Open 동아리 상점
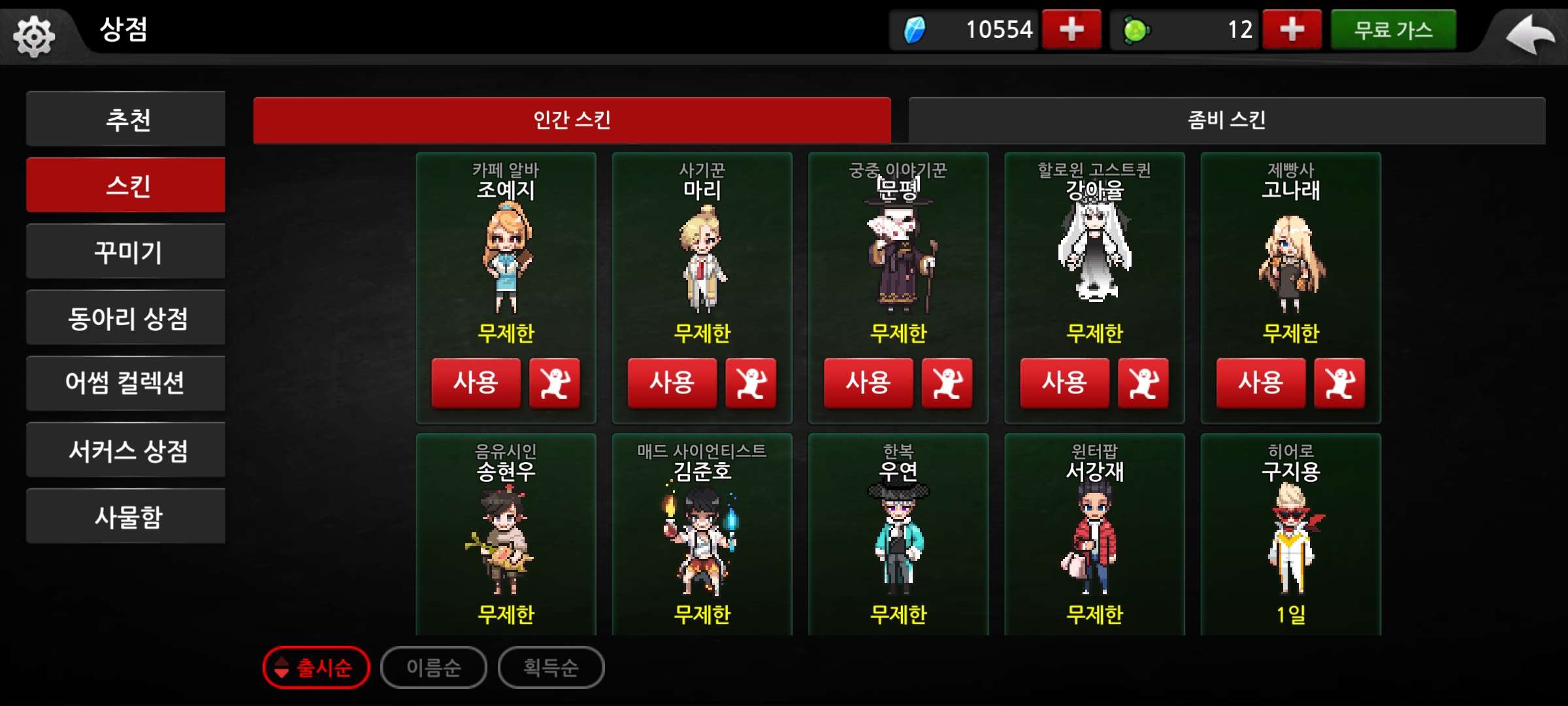Viewport: 1568px width, 706px height. point(126,318)
